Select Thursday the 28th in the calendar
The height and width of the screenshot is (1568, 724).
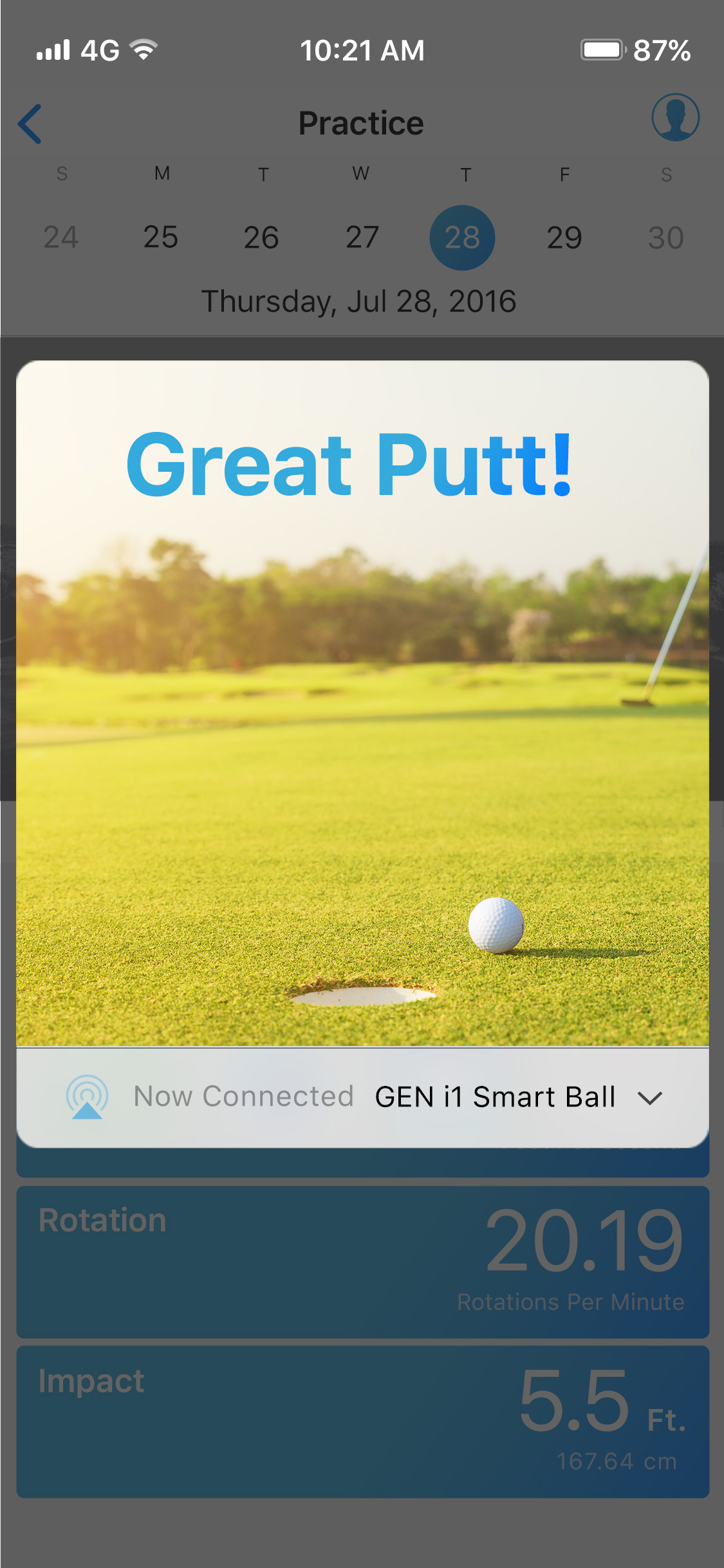462,238
